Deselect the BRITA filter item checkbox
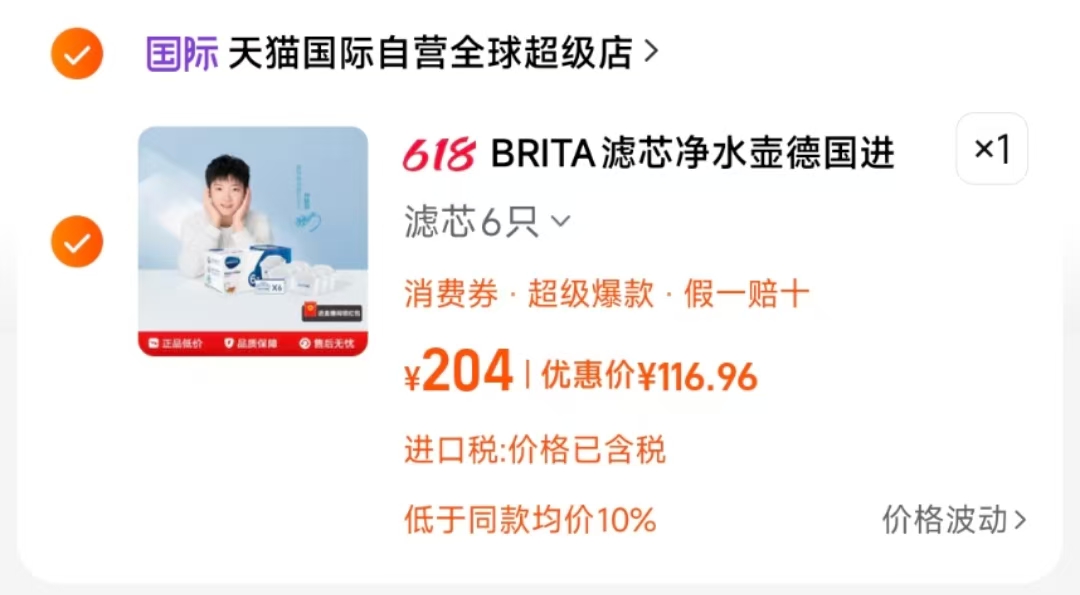Screen dimensions: 1080x595 point(77,241)
